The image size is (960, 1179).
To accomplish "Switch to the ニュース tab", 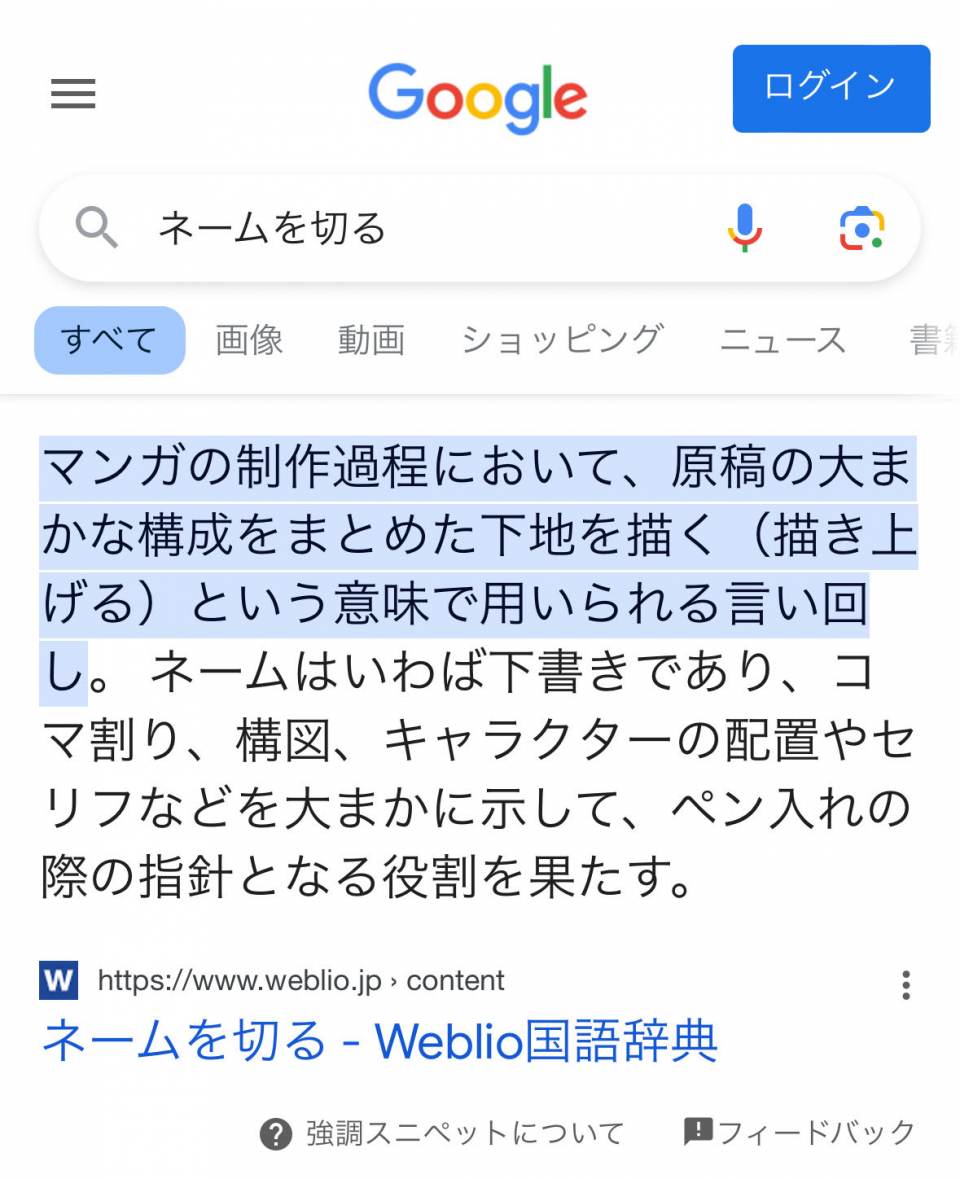I will pyautogui.click(x=782, y=340).
